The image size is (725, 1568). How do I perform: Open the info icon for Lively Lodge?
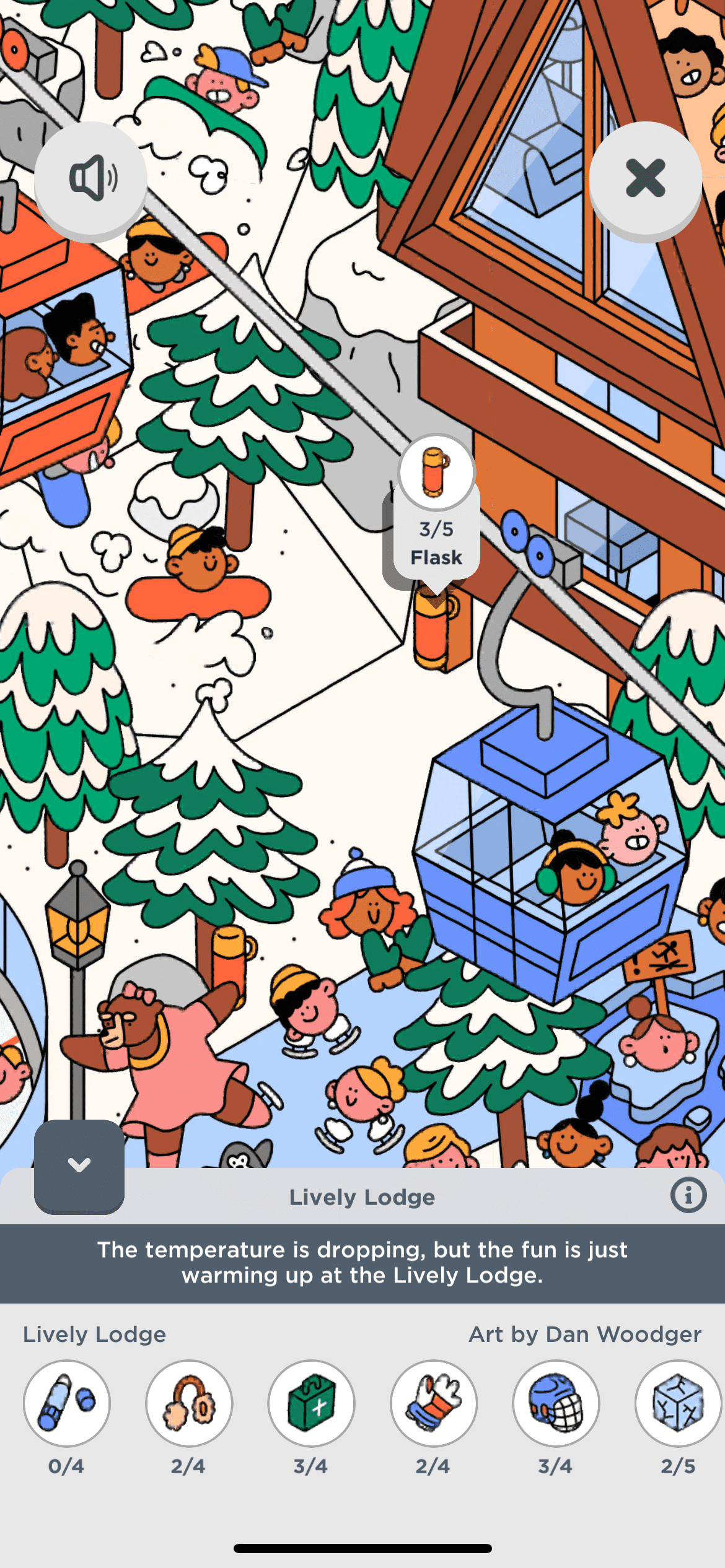point(688,1195)
